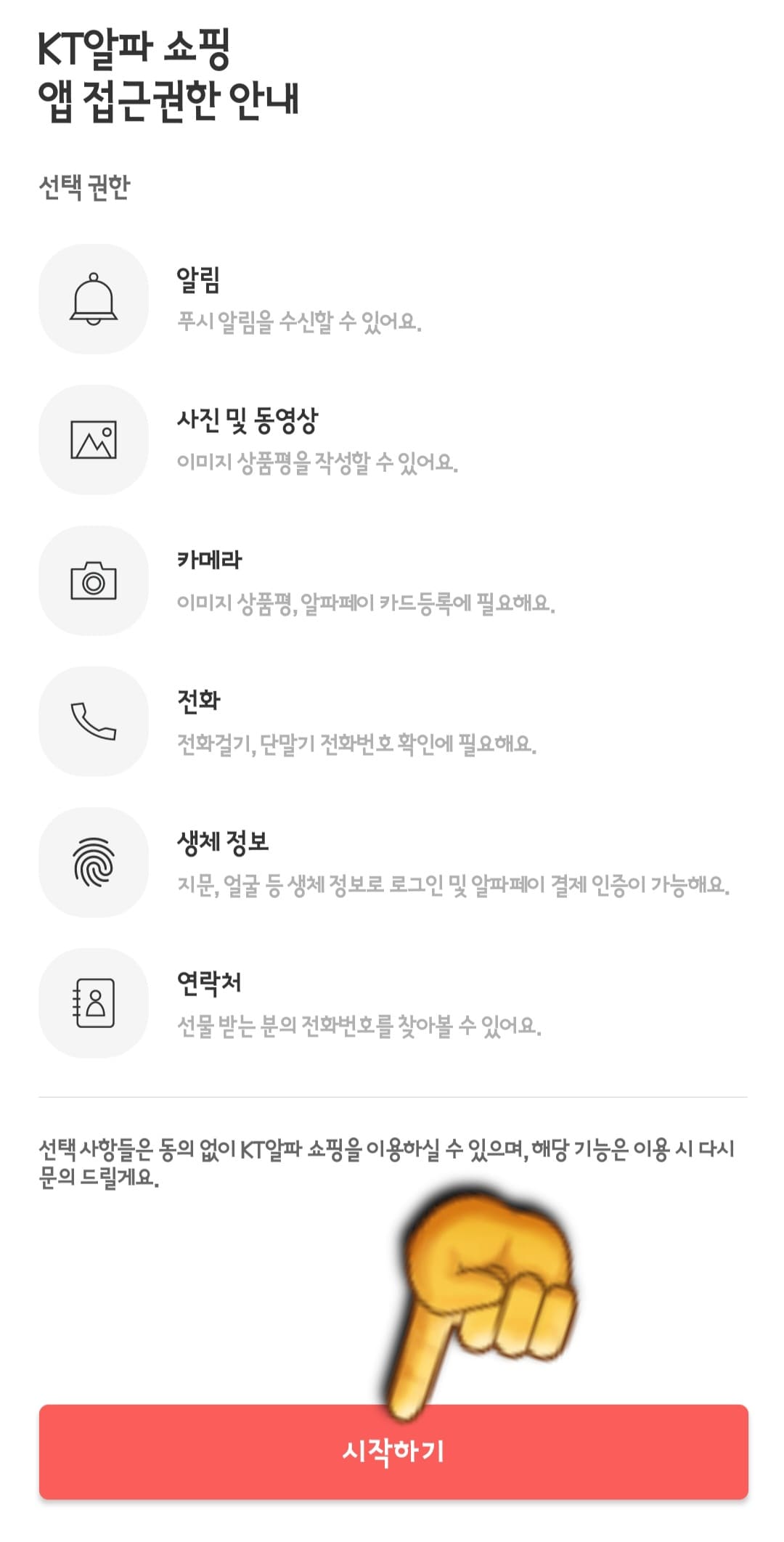The image size is (784, 1542).
Task: Click the bell icon for 알림 permission
Action: 93,300
